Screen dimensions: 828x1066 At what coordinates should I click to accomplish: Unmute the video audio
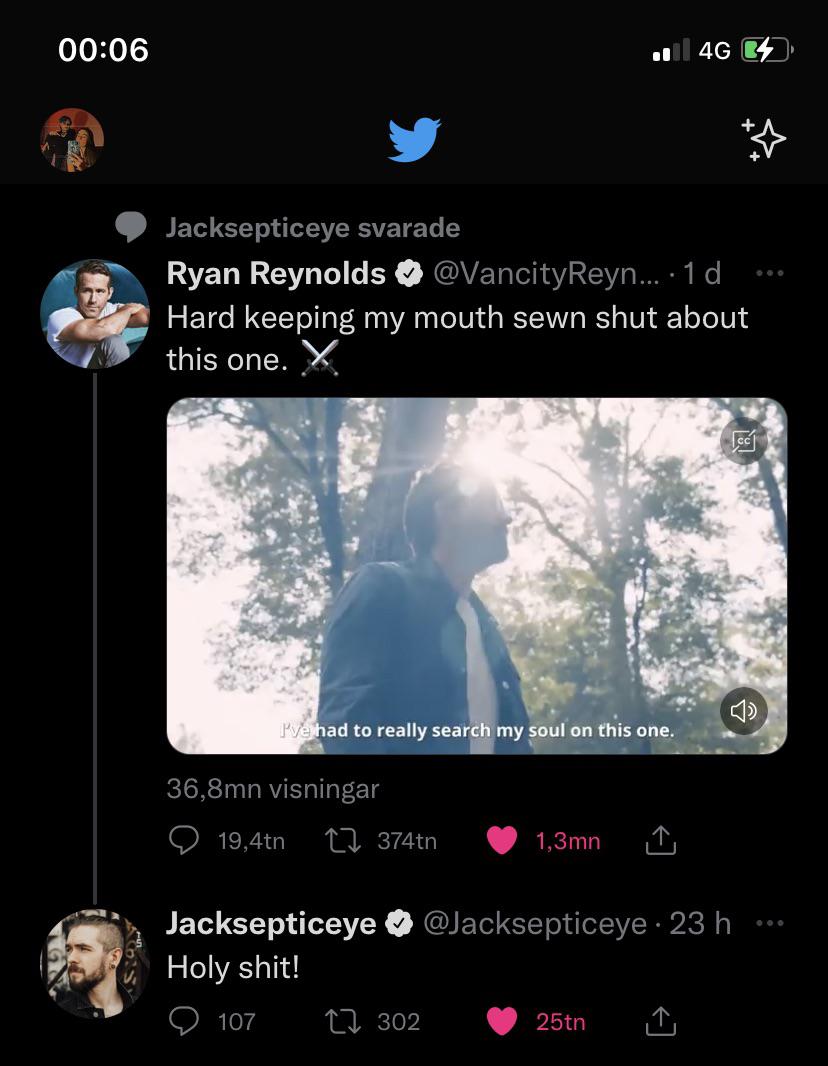743,710
